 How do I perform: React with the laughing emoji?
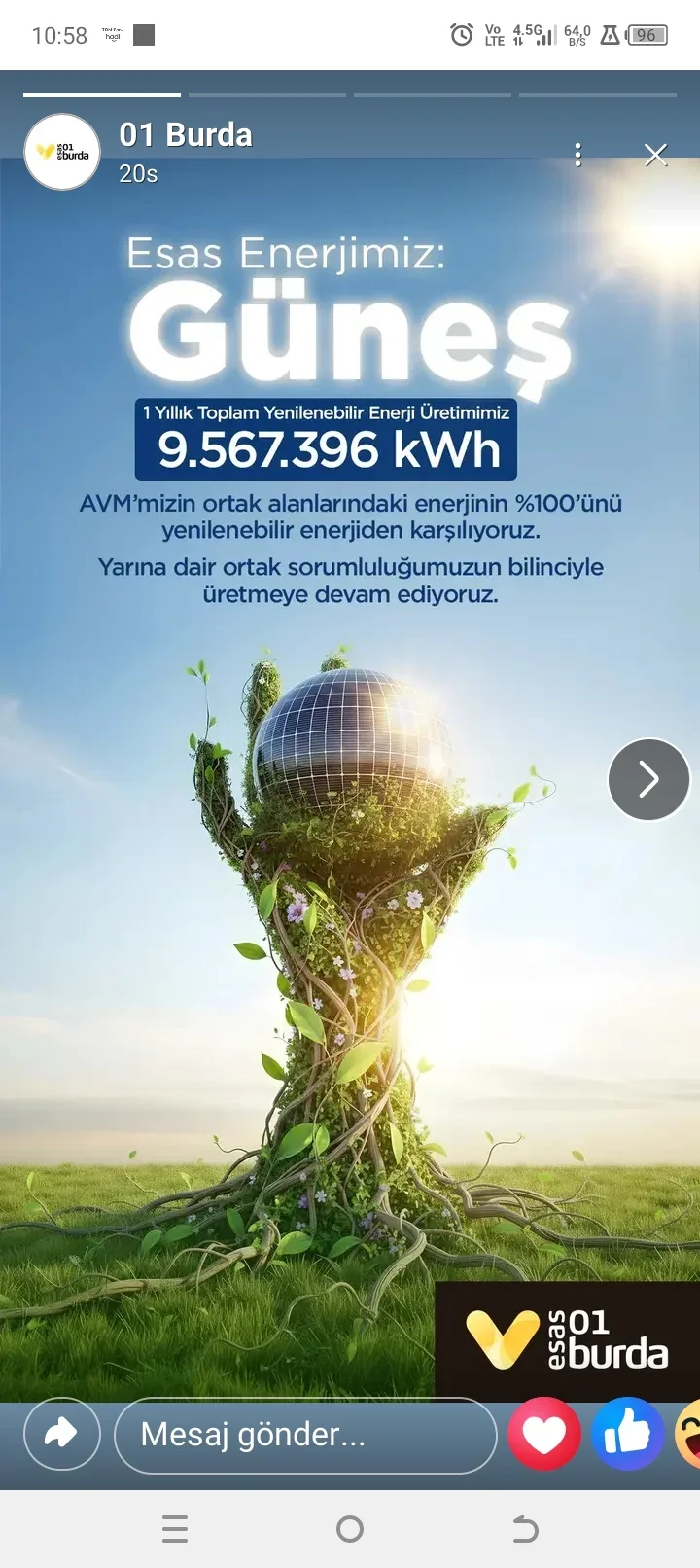tap(691, 1434)
